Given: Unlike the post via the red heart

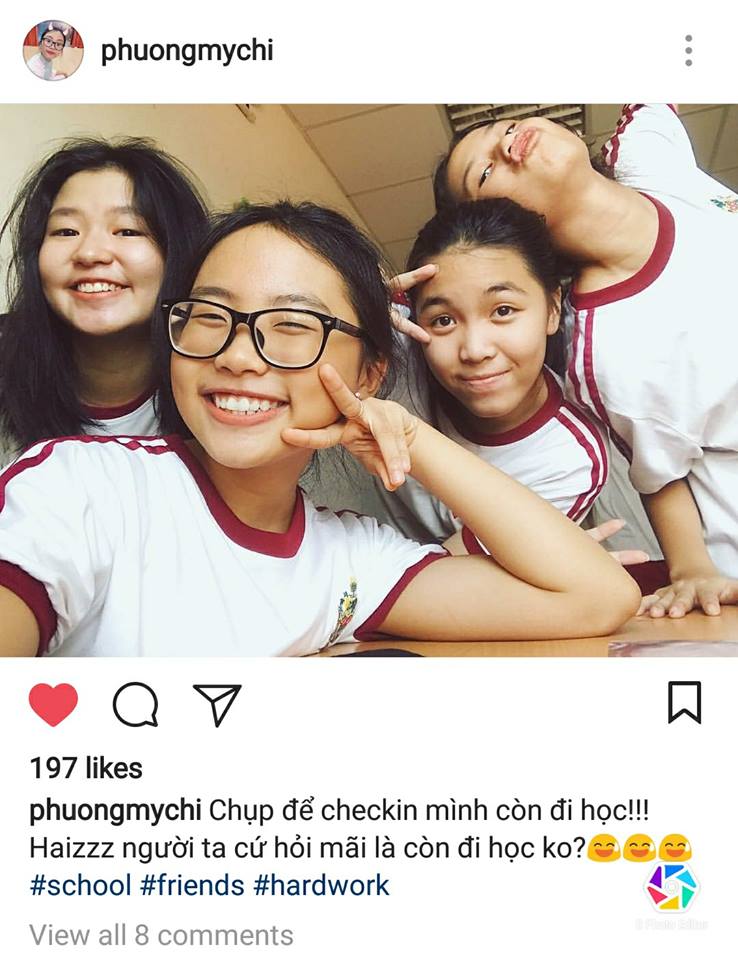Looking at the screenshot, I should click(x=53, y=705).
